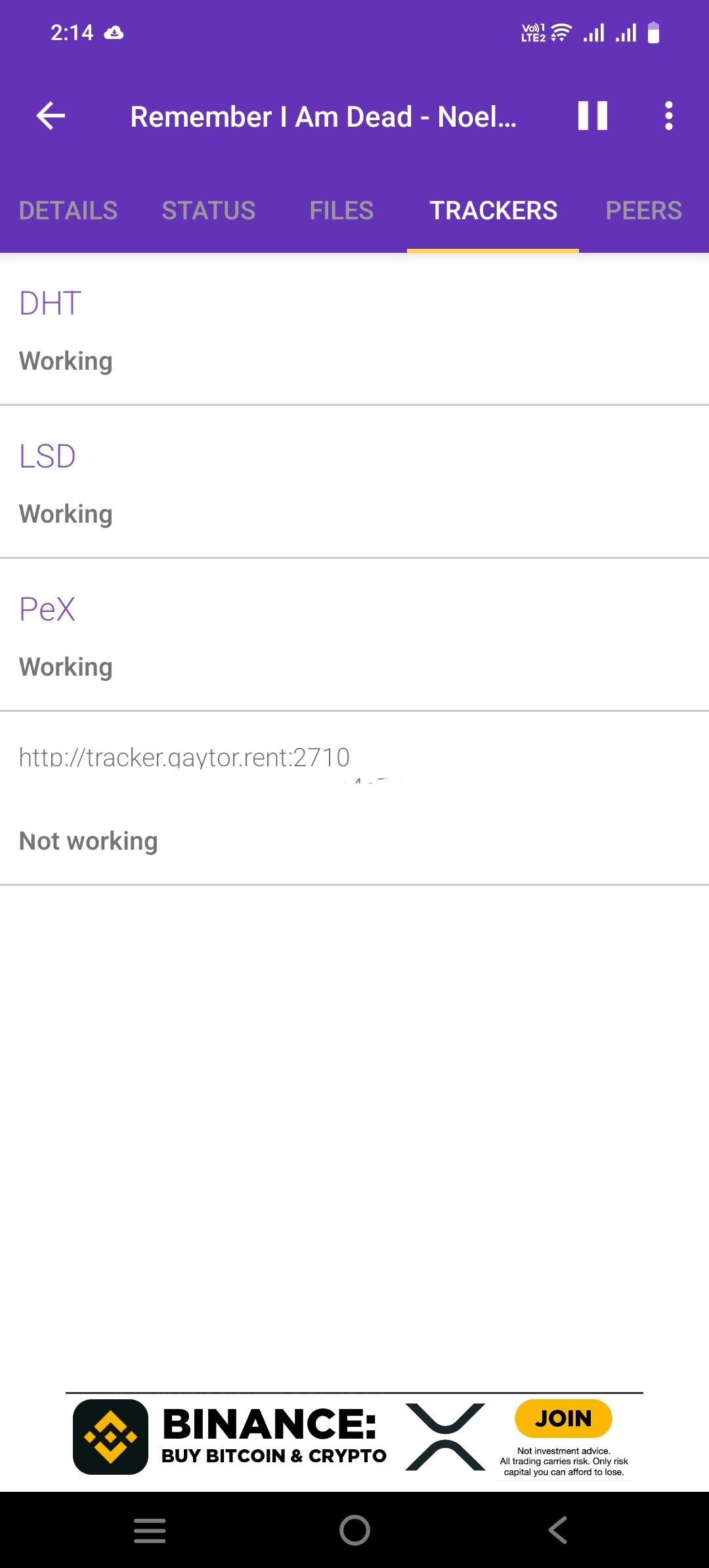Switch to the Files tab
Image resolution: width=709 pixels, height=1568 pixels.
[341, 211]
